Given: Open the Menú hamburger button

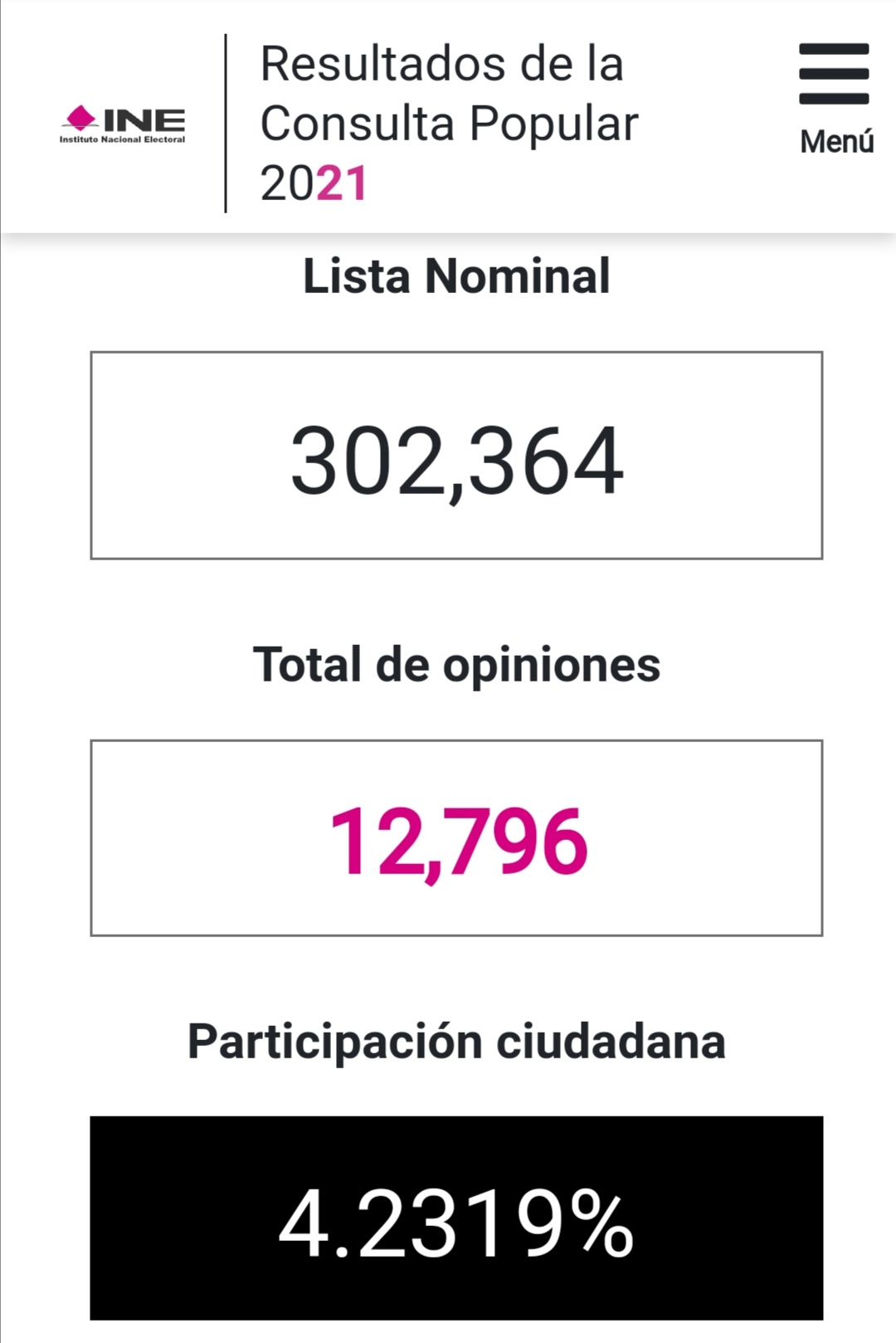Looking at the screenshot, I should pos(835,98).
